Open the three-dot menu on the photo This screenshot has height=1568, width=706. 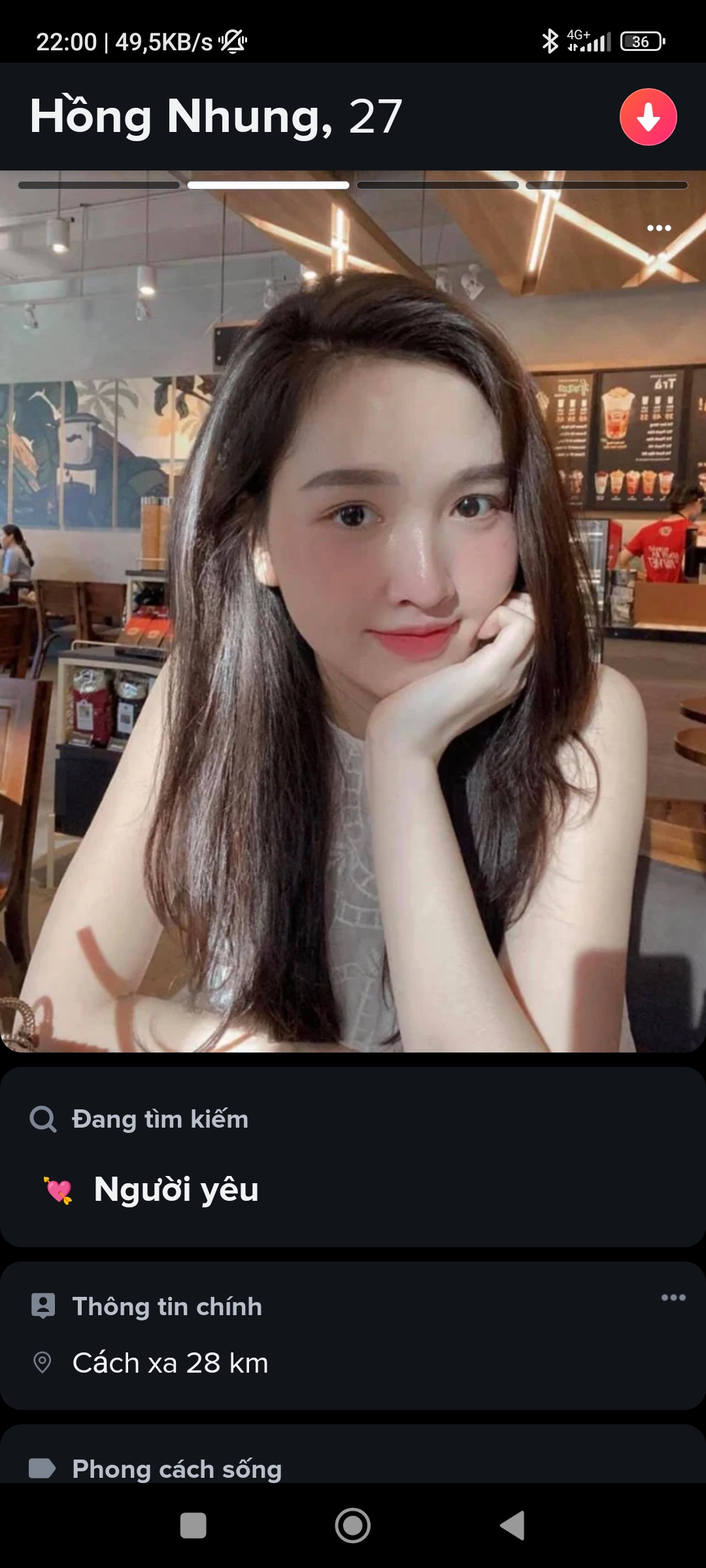pyautogui.click(x=659, y=228)
